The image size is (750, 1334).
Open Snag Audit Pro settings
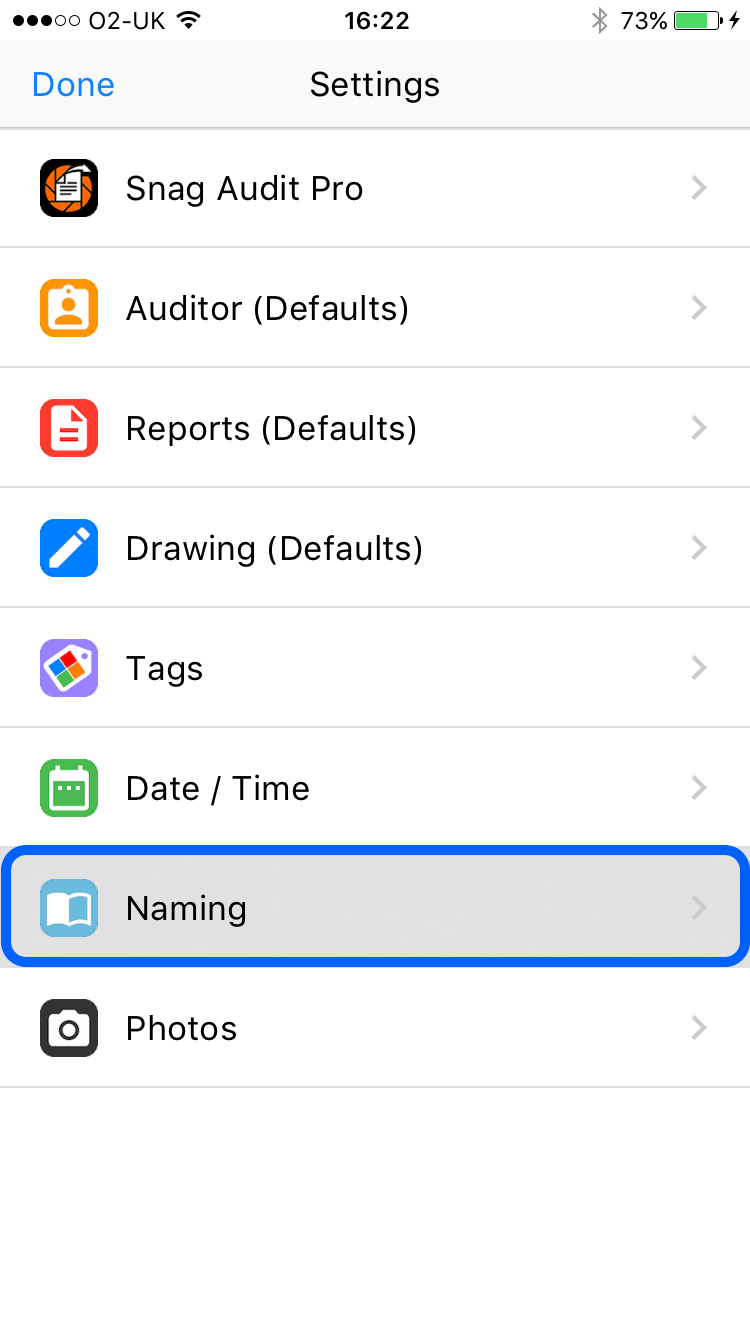375,188
